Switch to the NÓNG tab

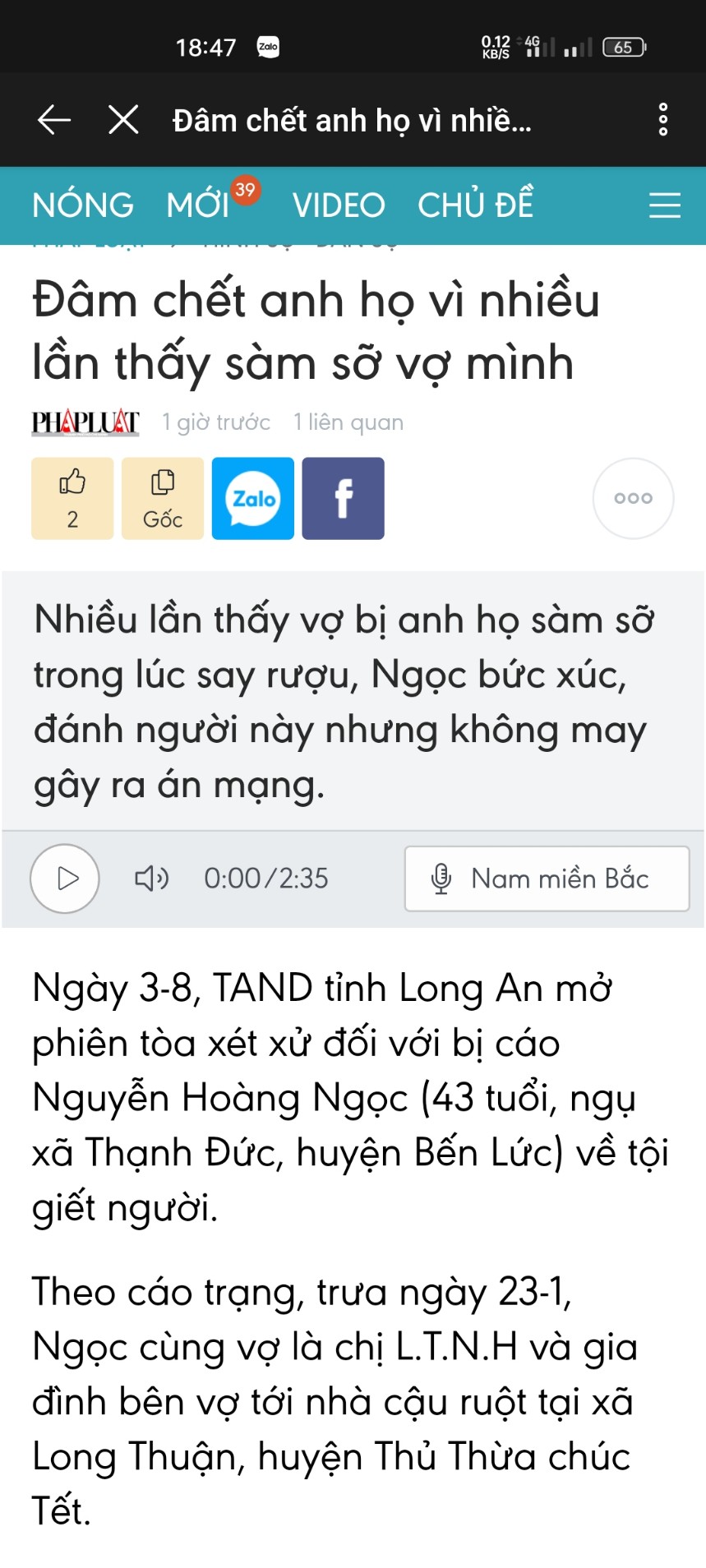[x=83, y=205]
